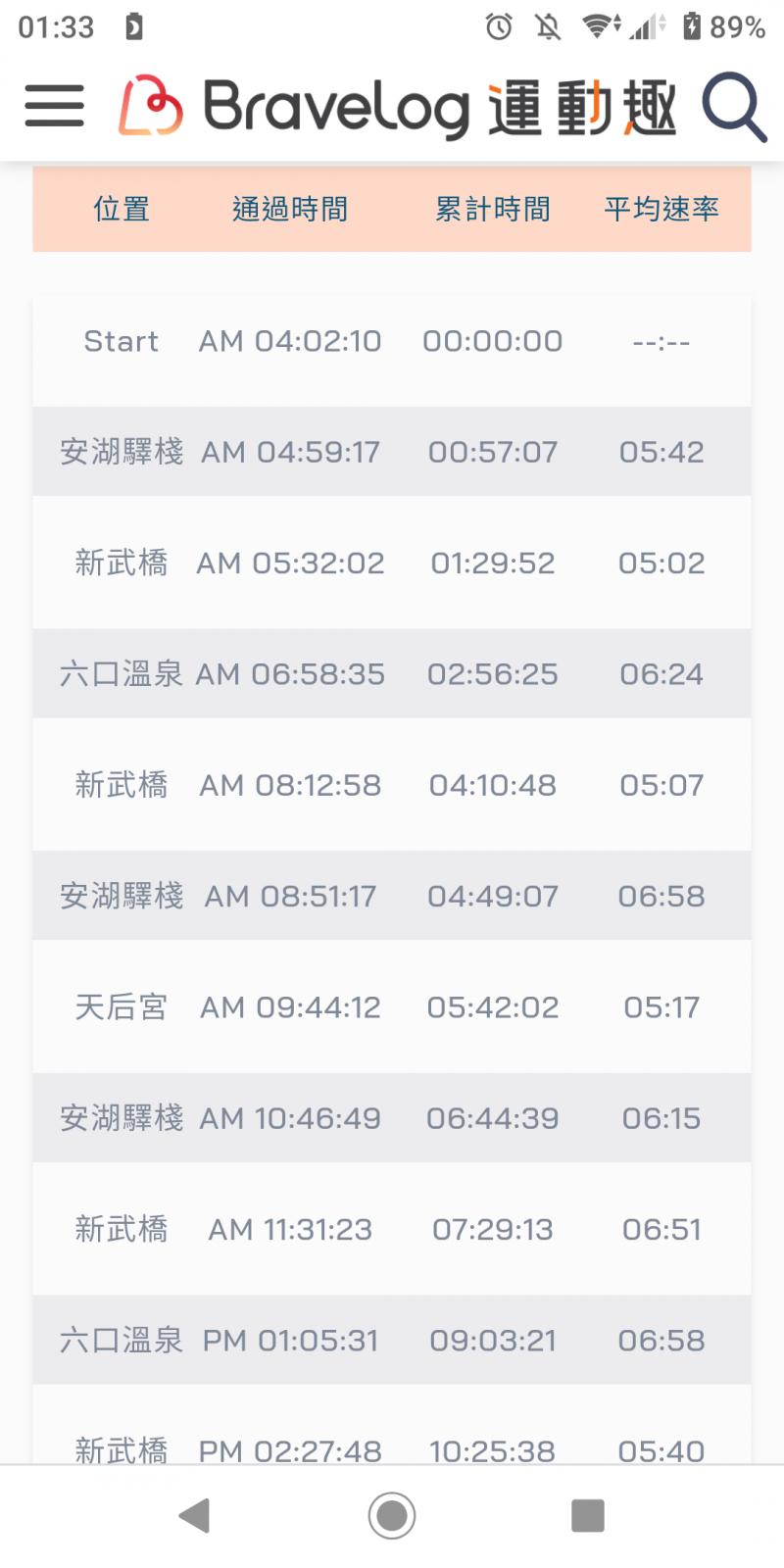Open the hamburger navigation menu
Screen dimensions: 784x1568
[55, 106]
